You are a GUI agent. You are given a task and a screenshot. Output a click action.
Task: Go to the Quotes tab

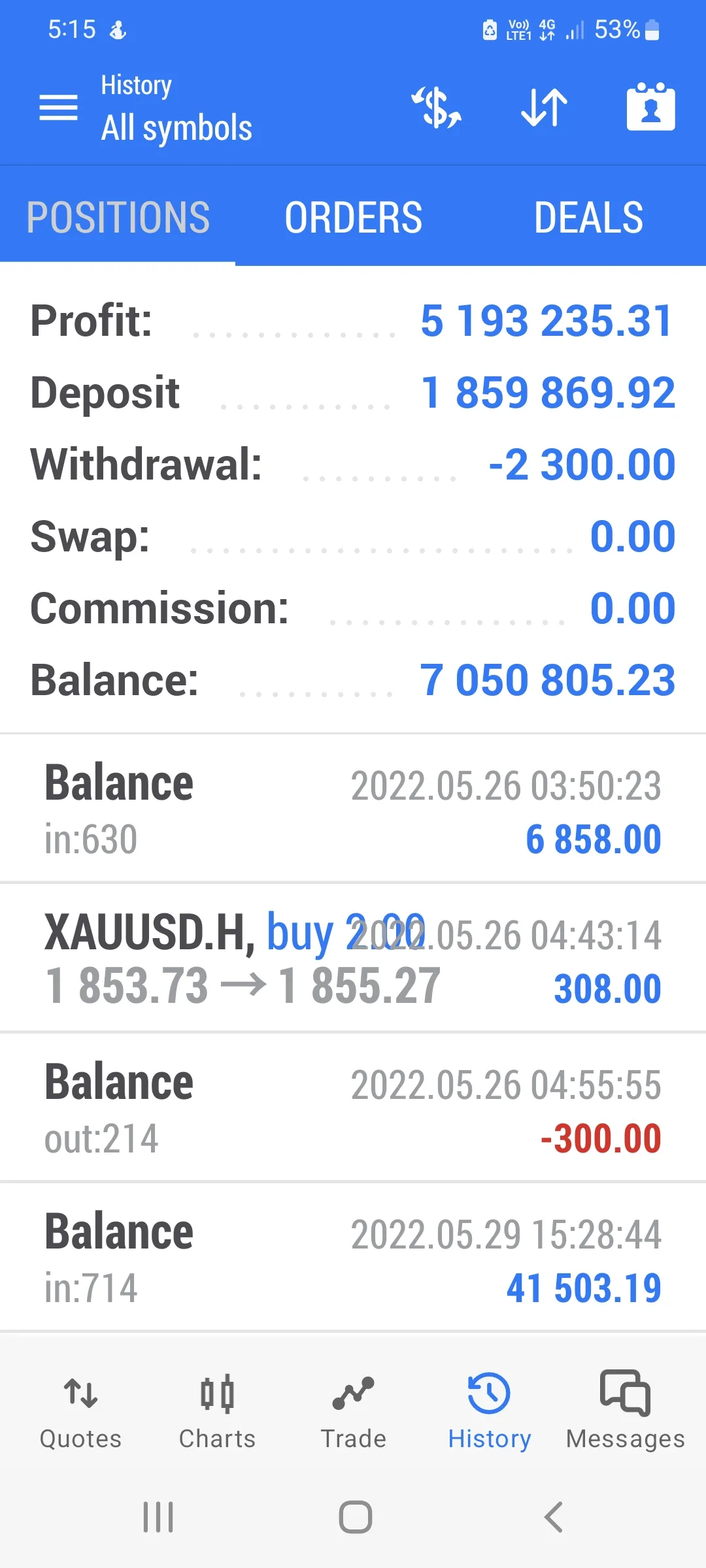tap(80, 1411)
